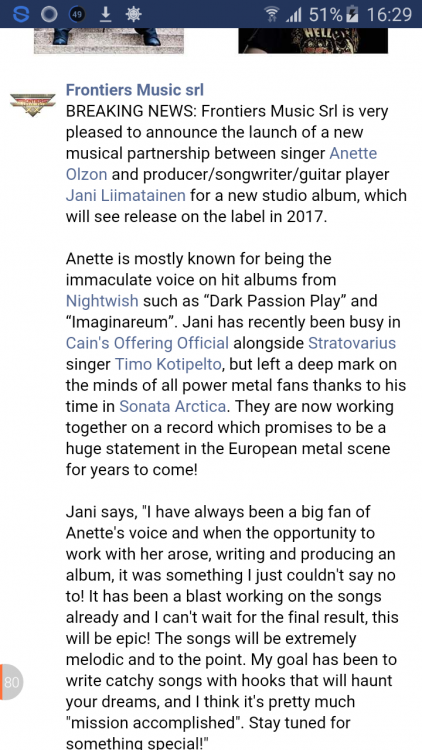Open the right post image above
The width and height of the screenshot is (422, 750).
313,40
